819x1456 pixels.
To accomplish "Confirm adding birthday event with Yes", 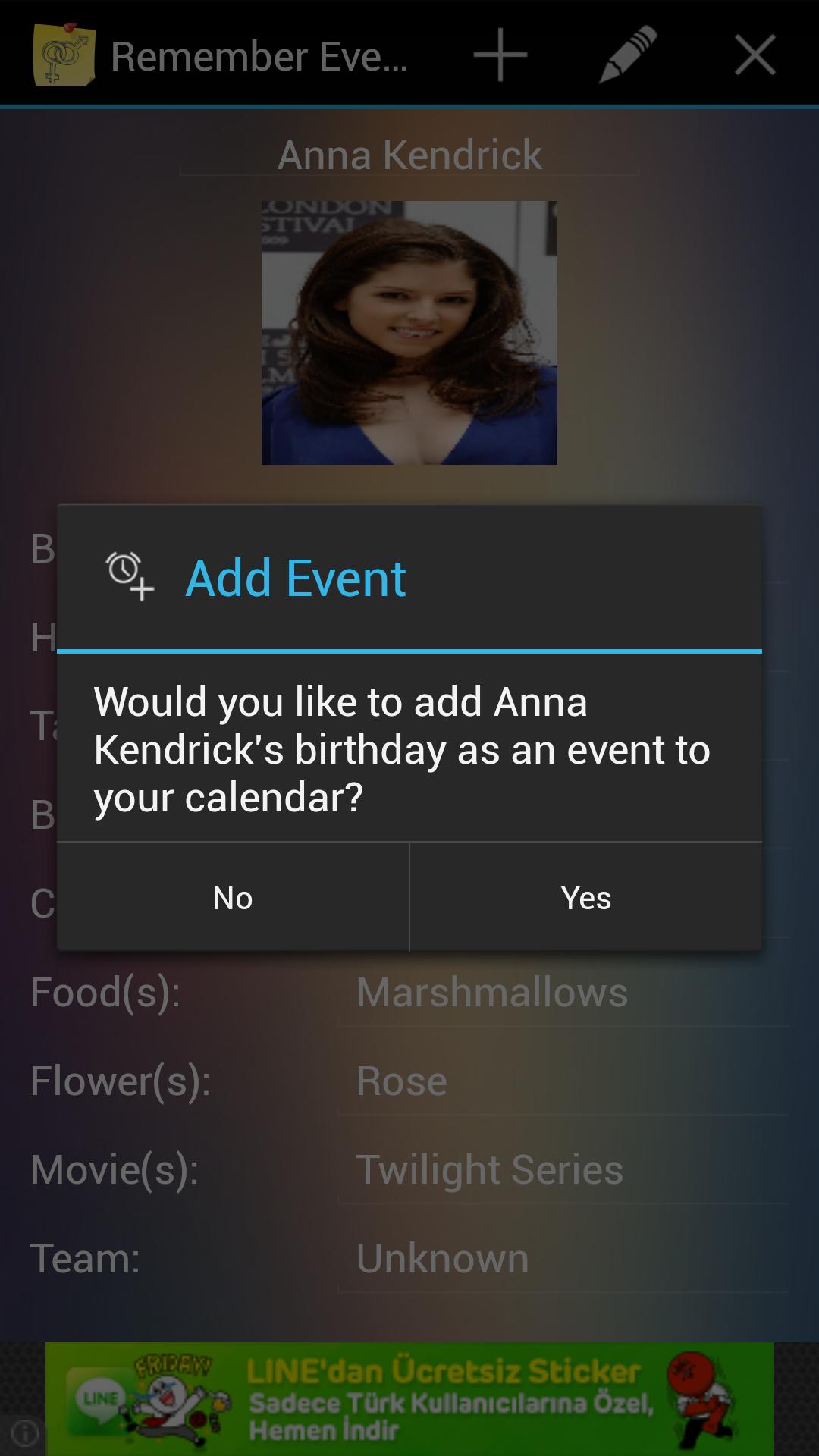I will tap(585, 897).
